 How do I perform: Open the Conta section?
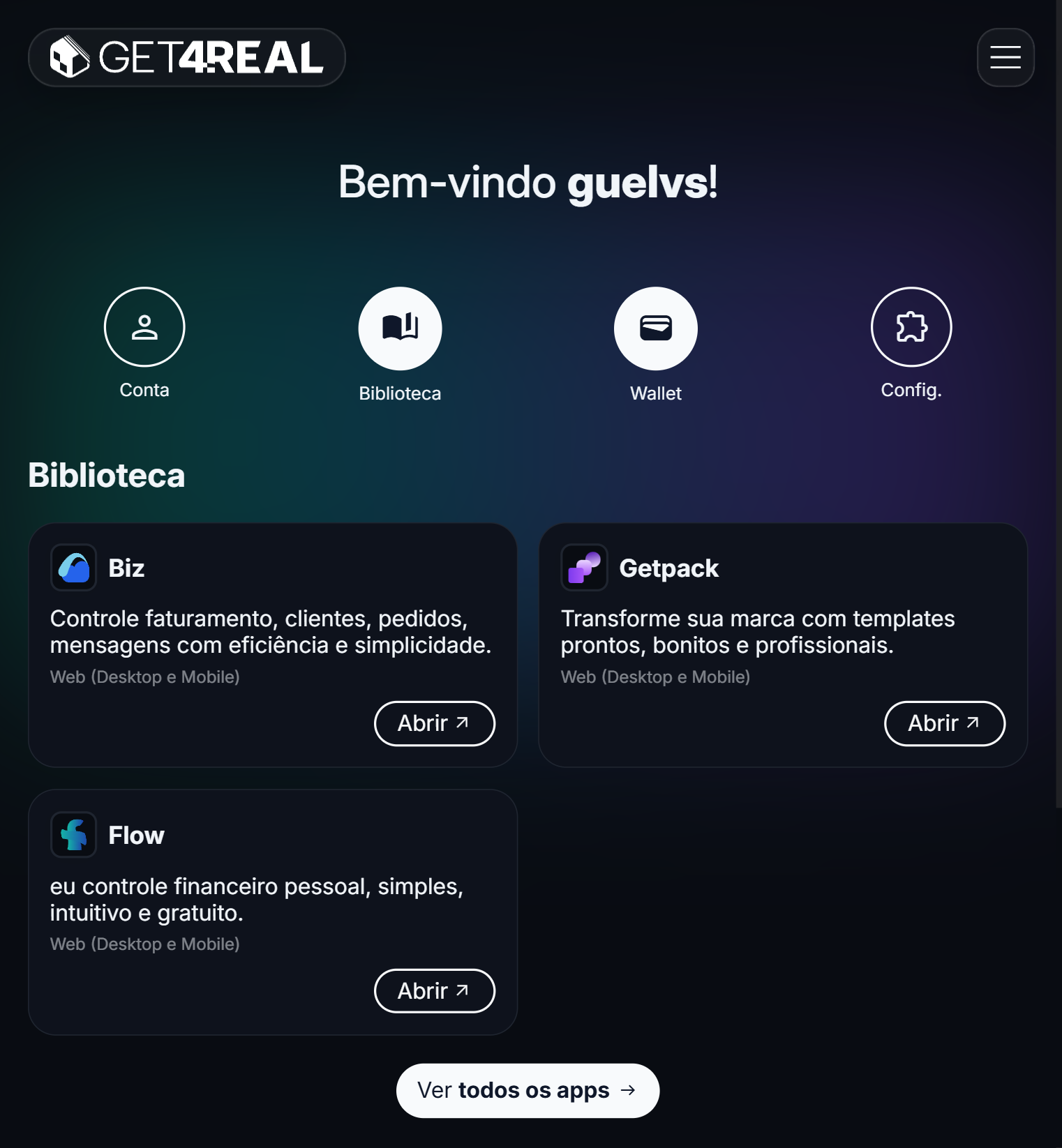(144, 327)
